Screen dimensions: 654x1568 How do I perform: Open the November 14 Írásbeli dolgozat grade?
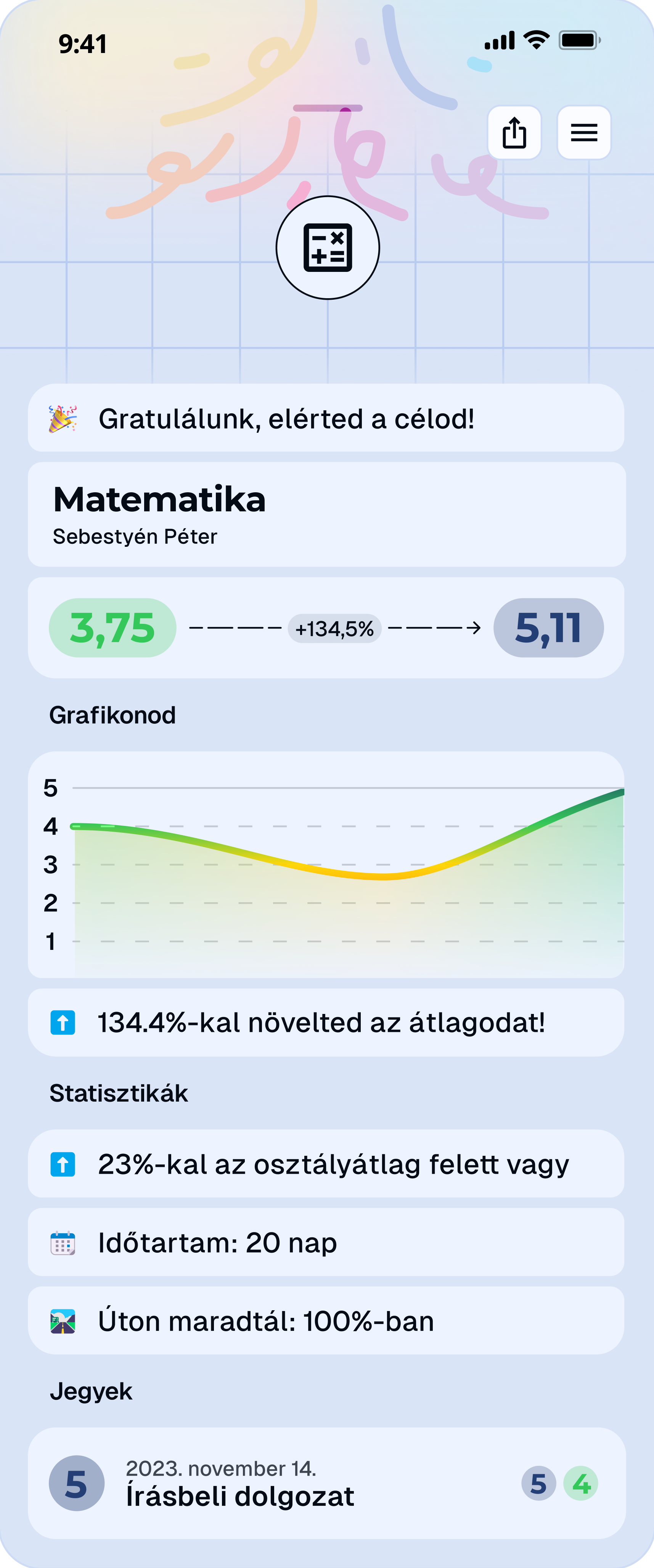(326, 1483)
